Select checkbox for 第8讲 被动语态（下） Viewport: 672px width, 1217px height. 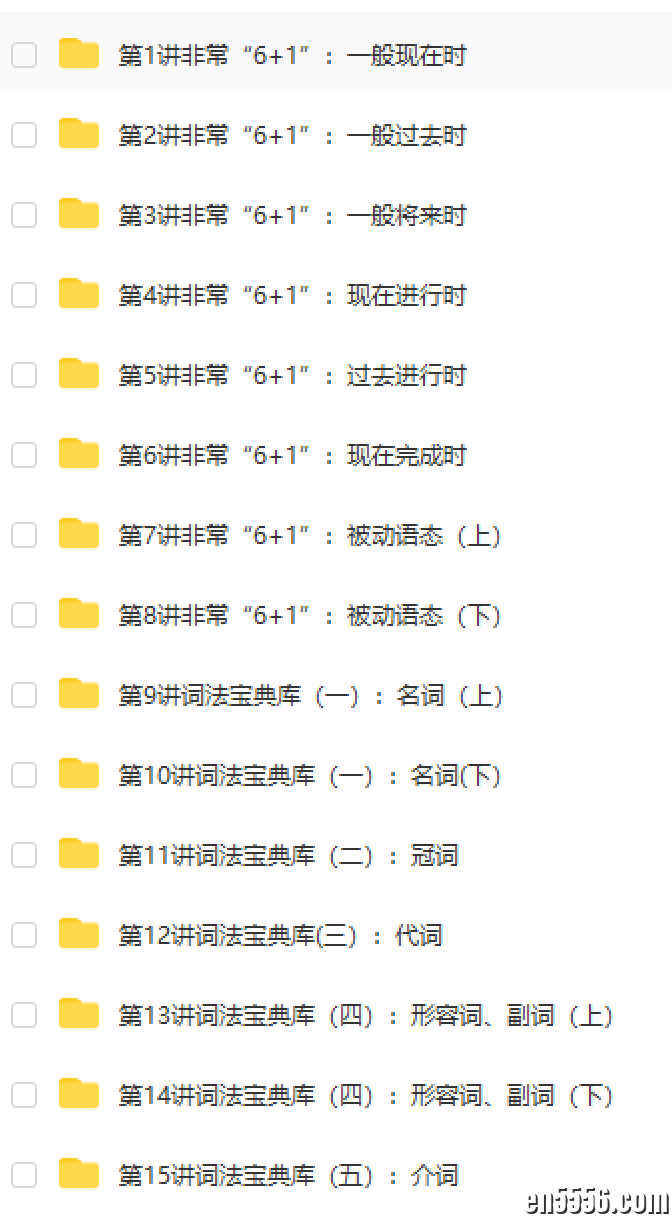tap(24, 615)
